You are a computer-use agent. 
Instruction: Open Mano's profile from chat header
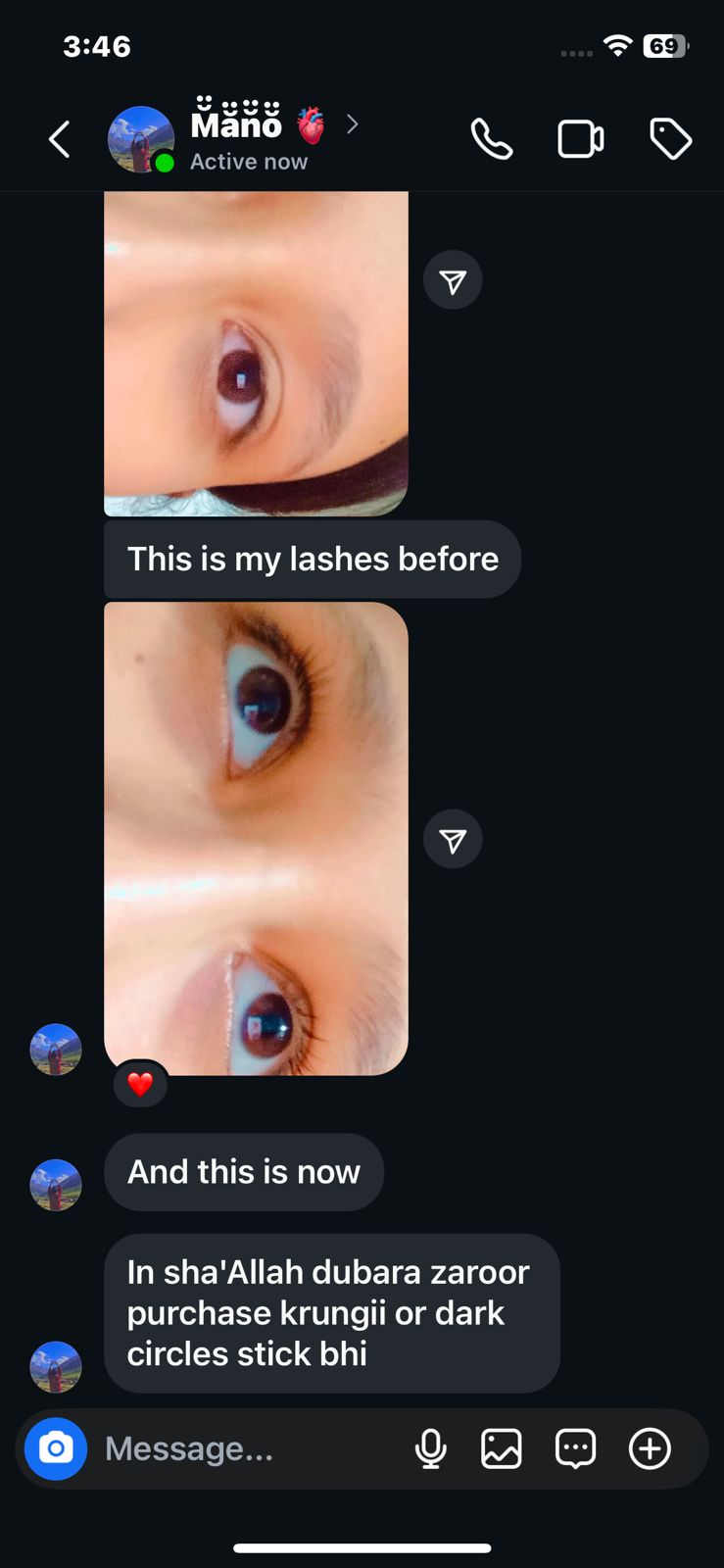click(237, 137)
